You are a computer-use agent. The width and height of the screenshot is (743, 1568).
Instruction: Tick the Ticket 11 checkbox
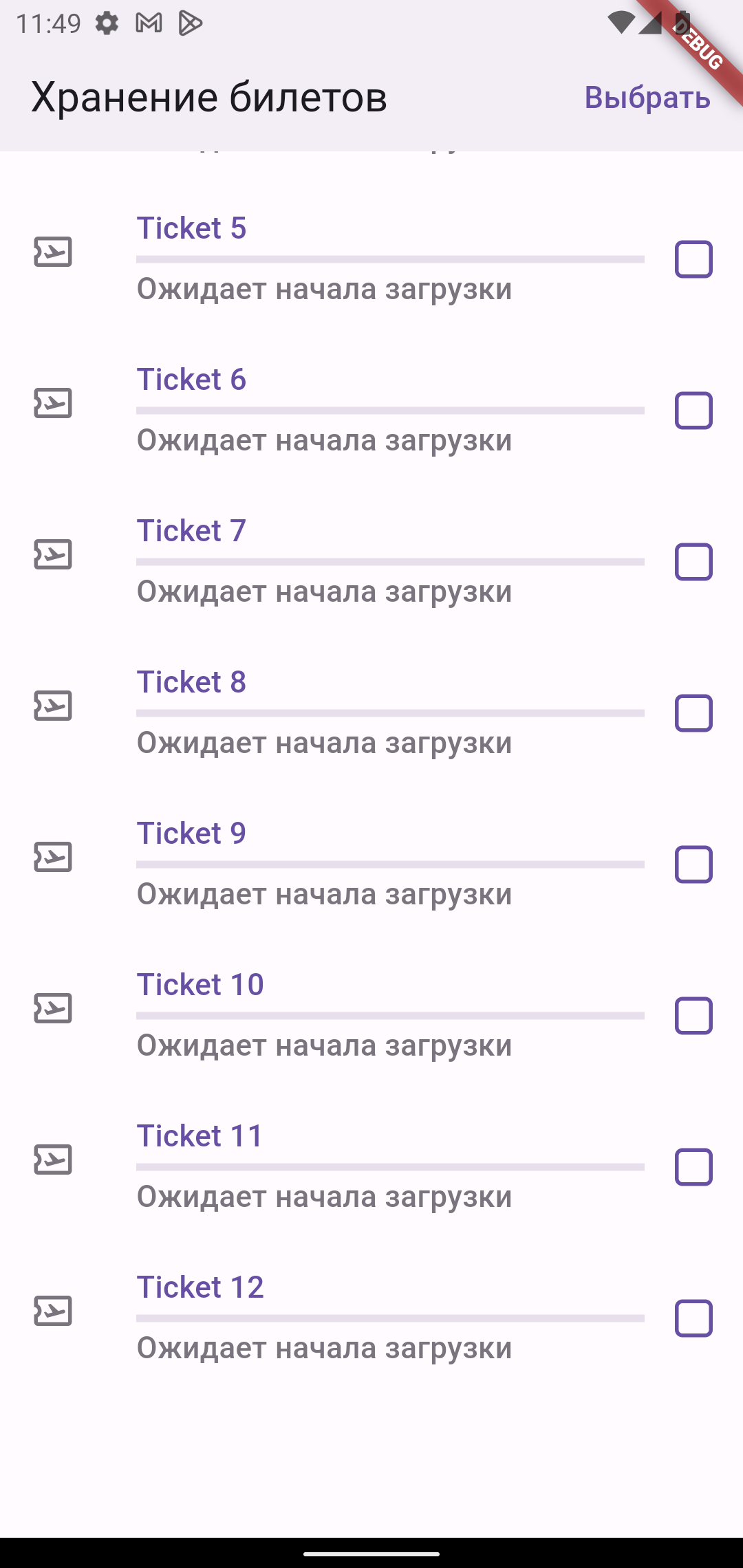coord(693,1167)
